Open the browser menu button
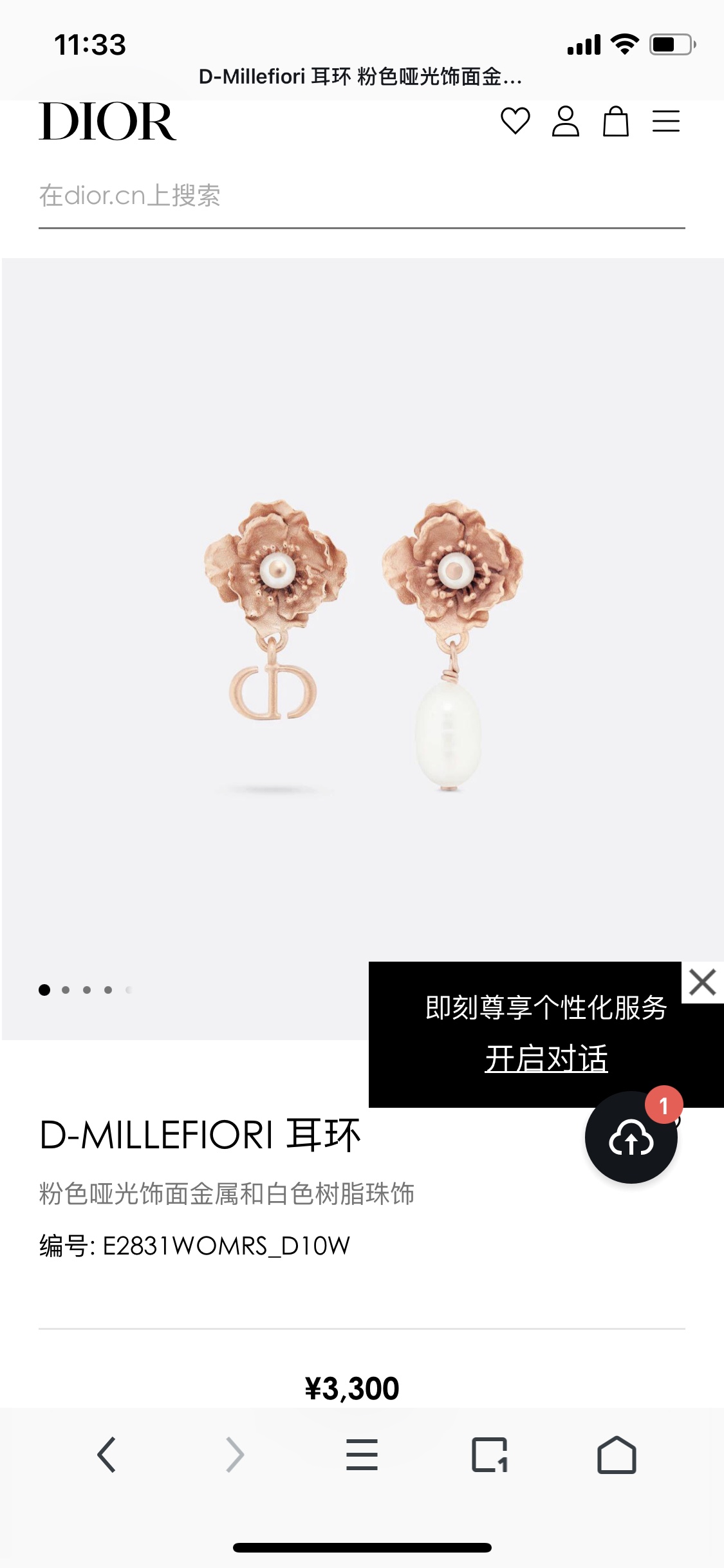The image size is (724, 1568). tap(362, 1455)
